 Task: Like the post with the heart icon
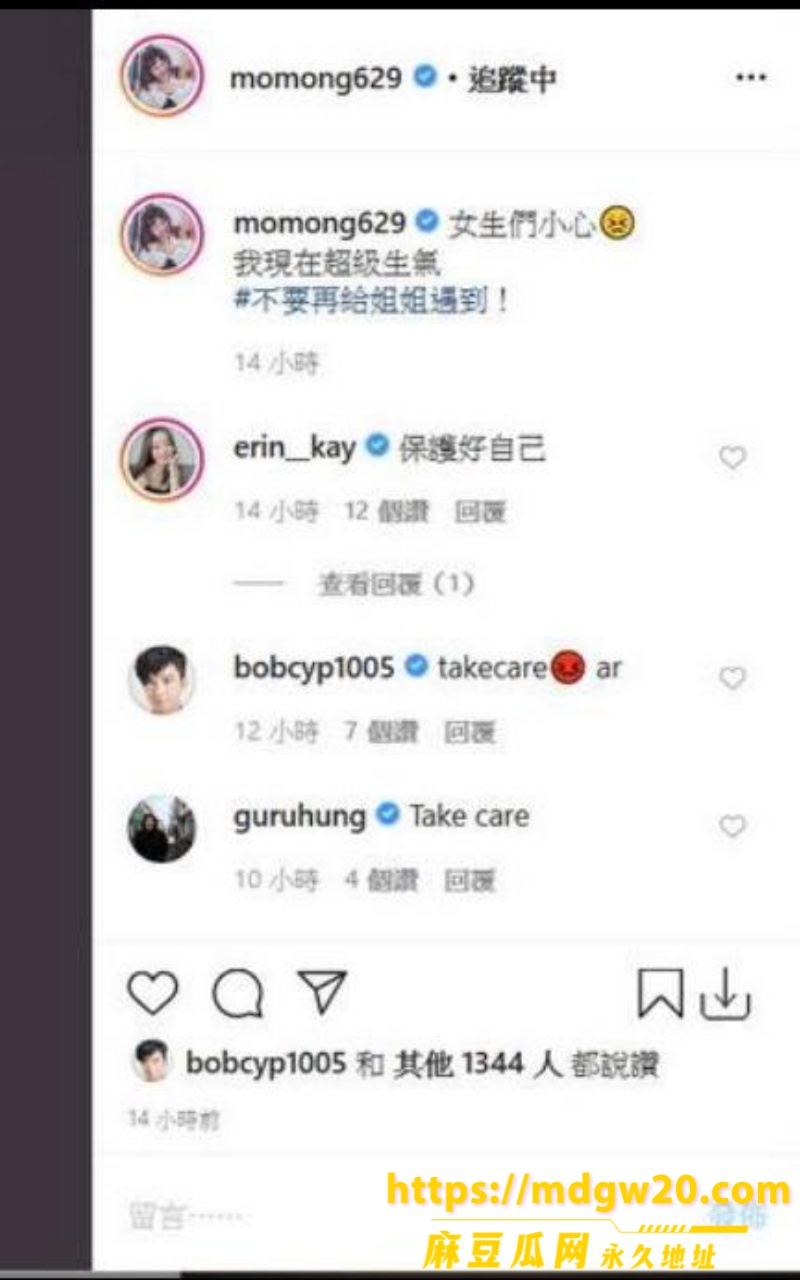pyautogui.click(x=152, y=993)
